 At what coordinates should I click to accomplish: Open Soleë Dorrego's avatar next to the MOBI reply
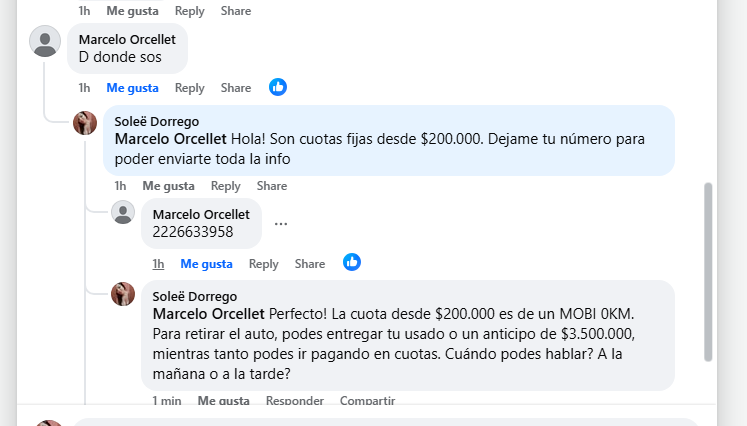tap(123, 294)
